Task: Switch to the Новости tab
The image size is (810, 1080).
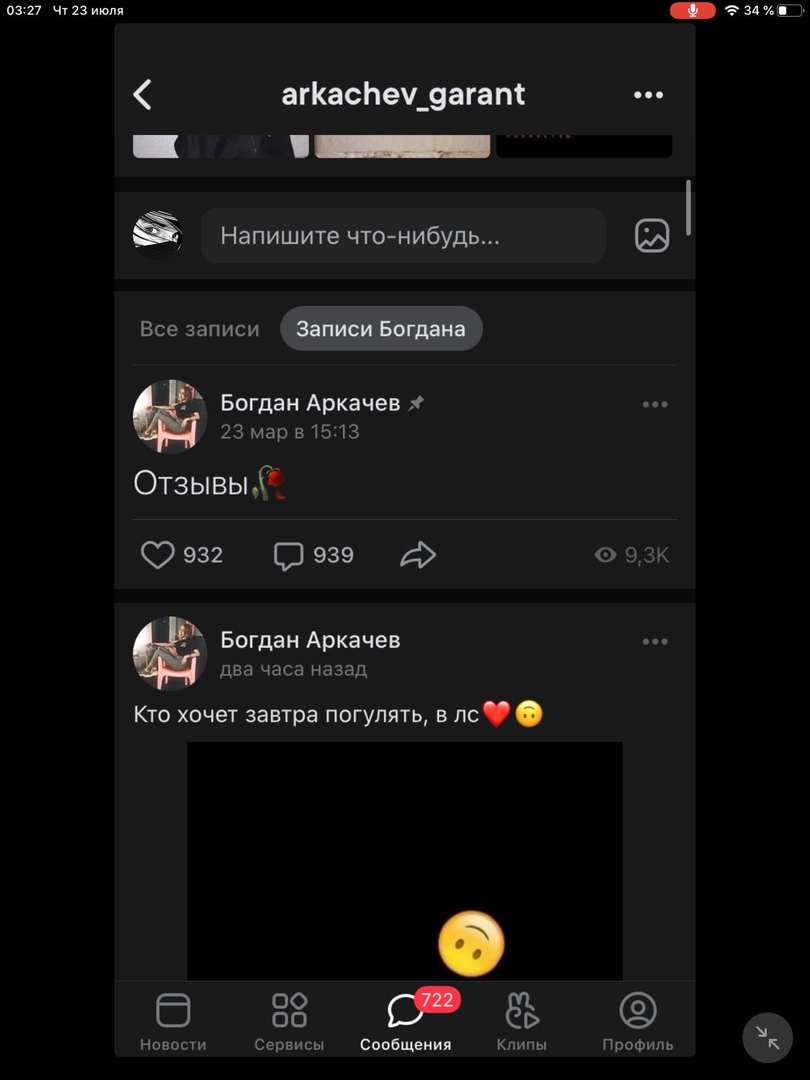Action: (x=173, y=1022)
